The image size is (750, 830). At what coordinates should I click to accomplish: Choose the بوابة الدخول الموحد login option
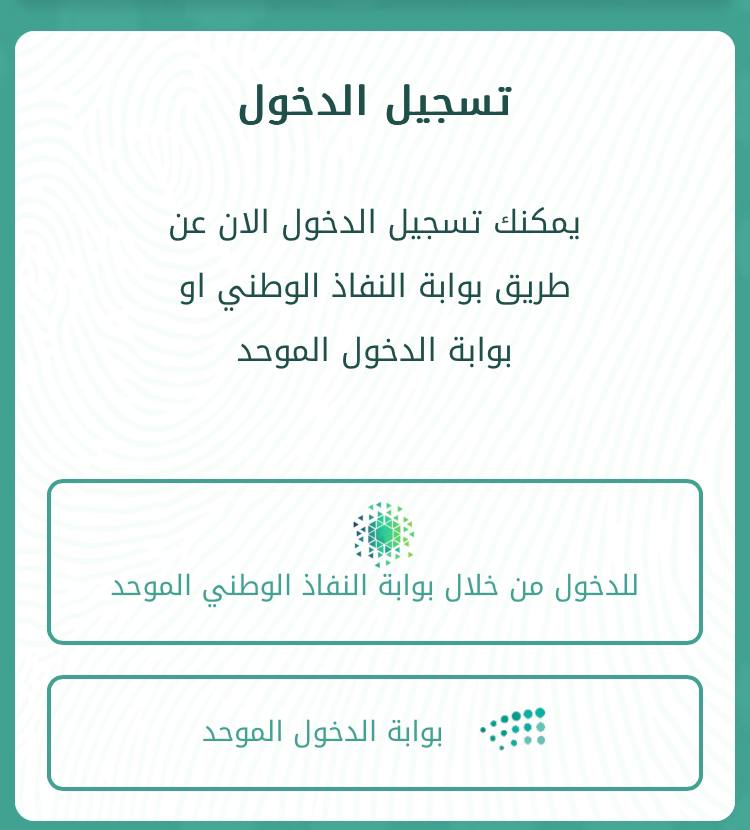[x=375, y=732]
